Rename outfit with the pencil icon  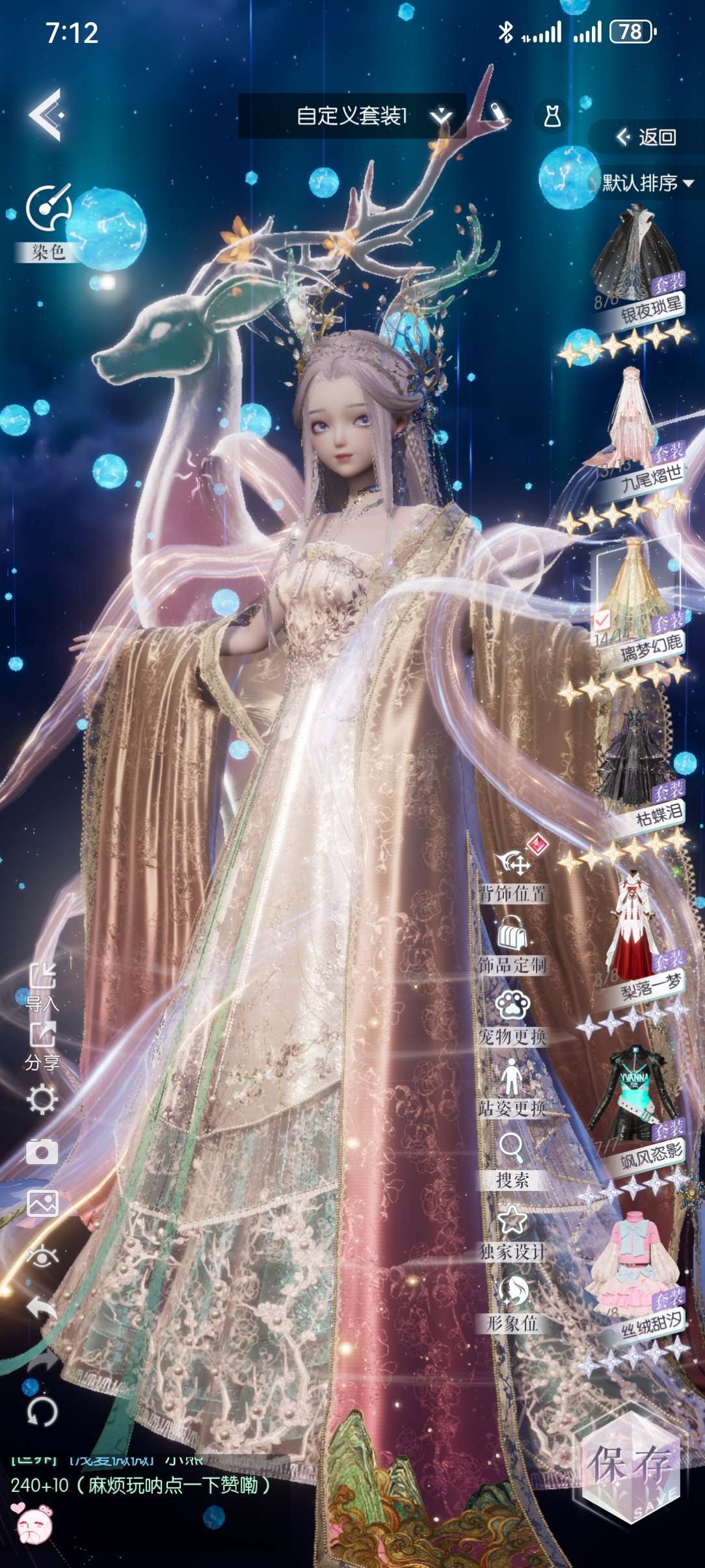[497, 114]
